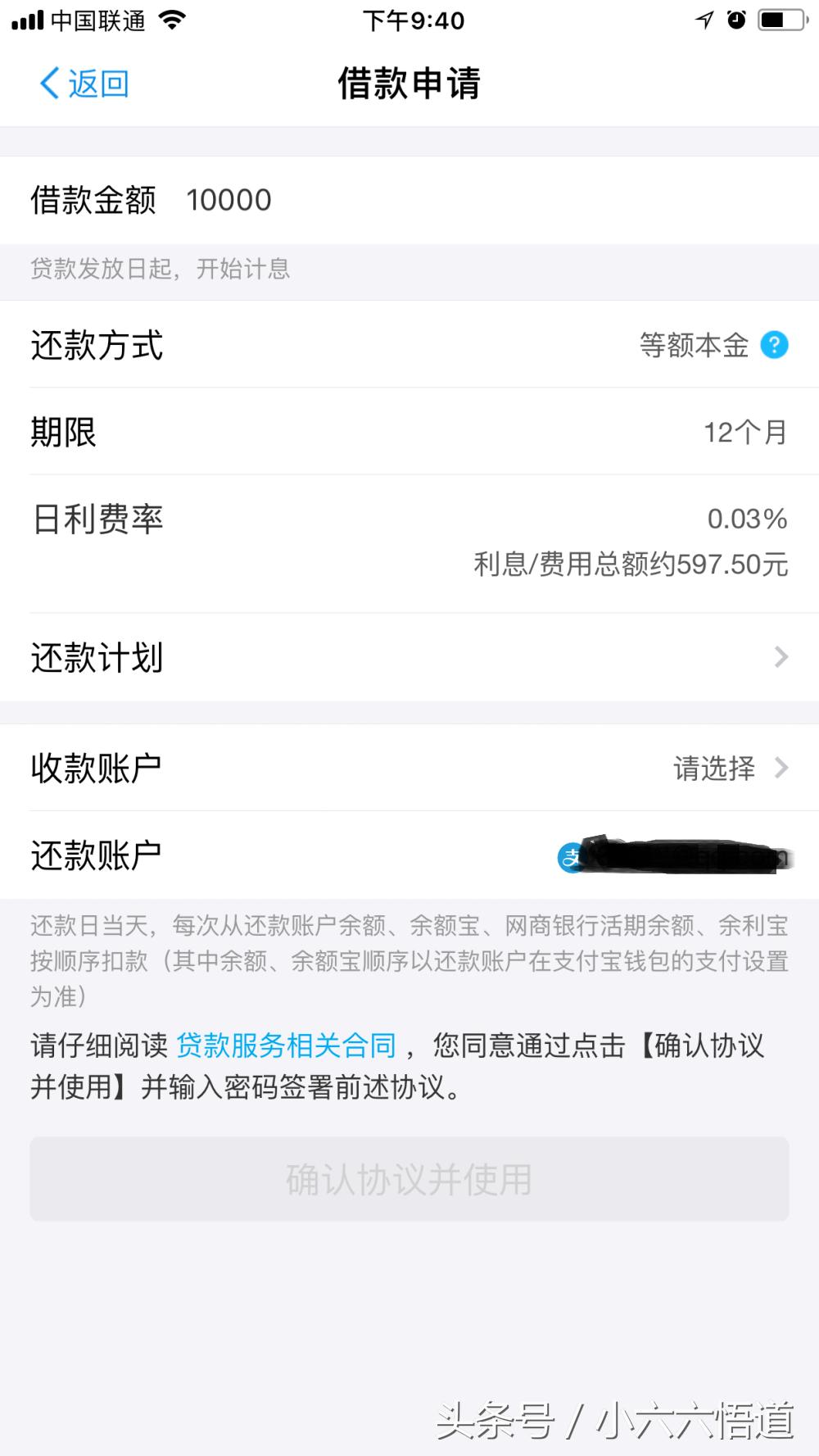Image resolution: width=819 pixels, height=1456 pixels.
Task: Open the 12个月 loan term selector
Action: (x=746, y=433)
